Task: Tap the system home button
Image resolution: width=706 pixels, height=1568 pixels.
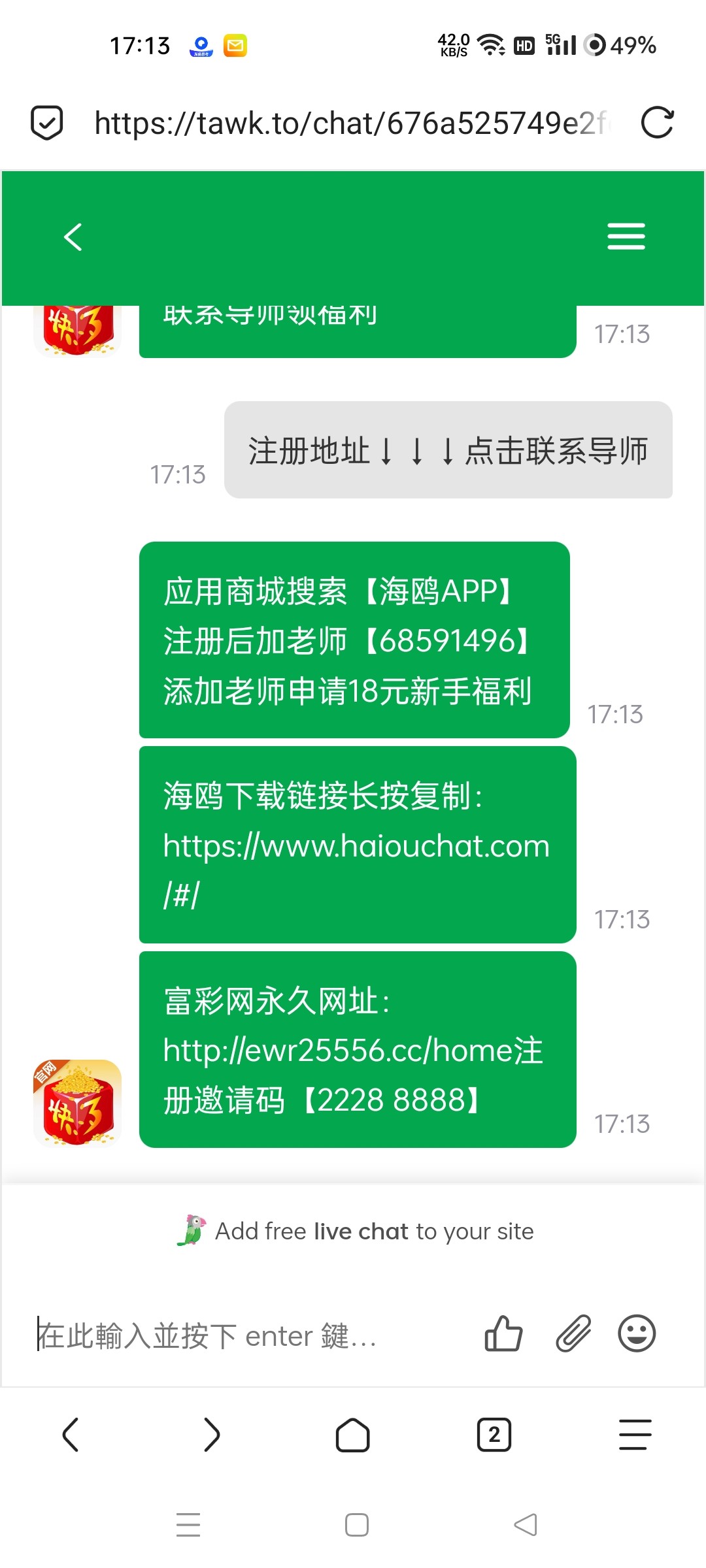Action: 356,1525
